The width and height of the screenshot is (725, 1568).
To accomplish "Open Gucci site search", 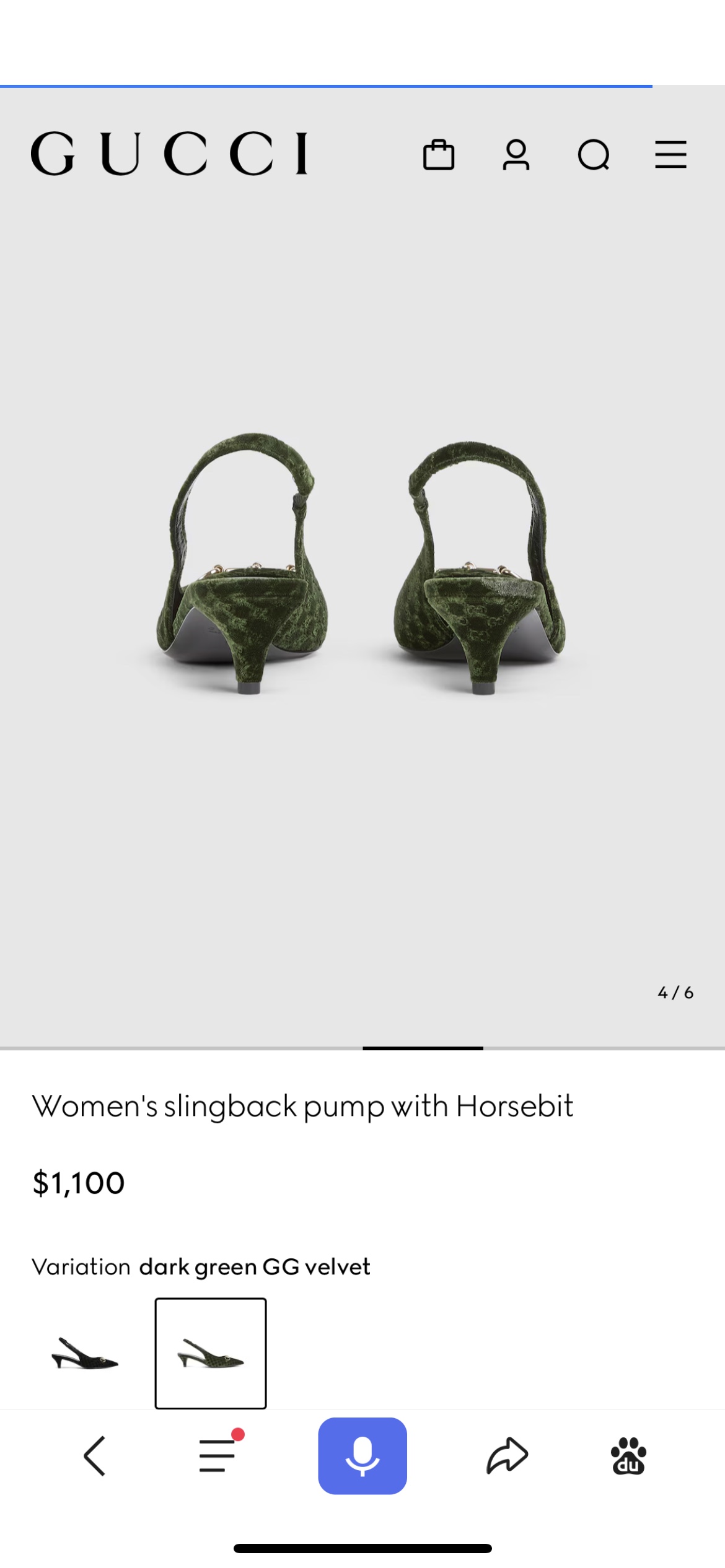I will click(x=594, y=154).
